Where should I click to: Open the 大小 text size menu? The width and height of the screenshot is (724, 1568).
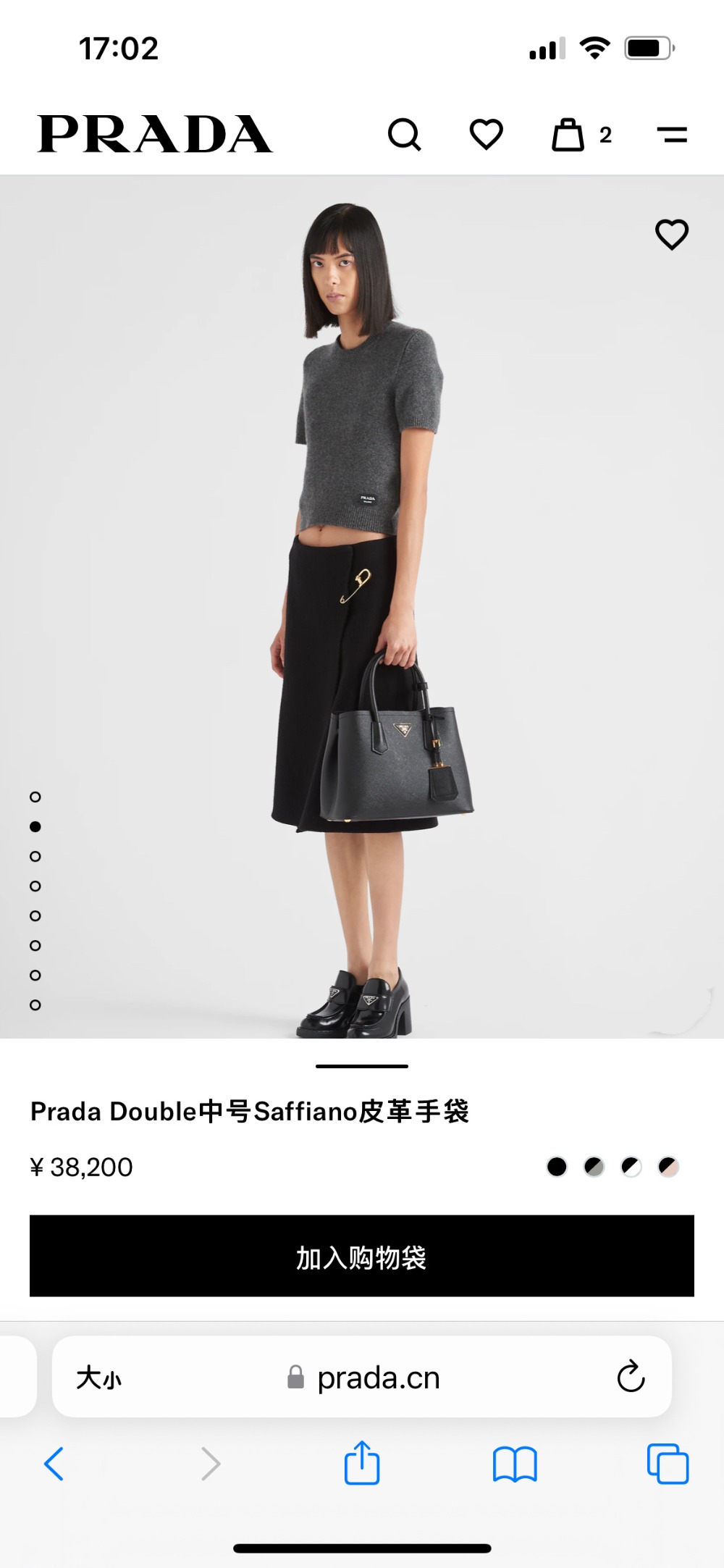click(99, 1378)
